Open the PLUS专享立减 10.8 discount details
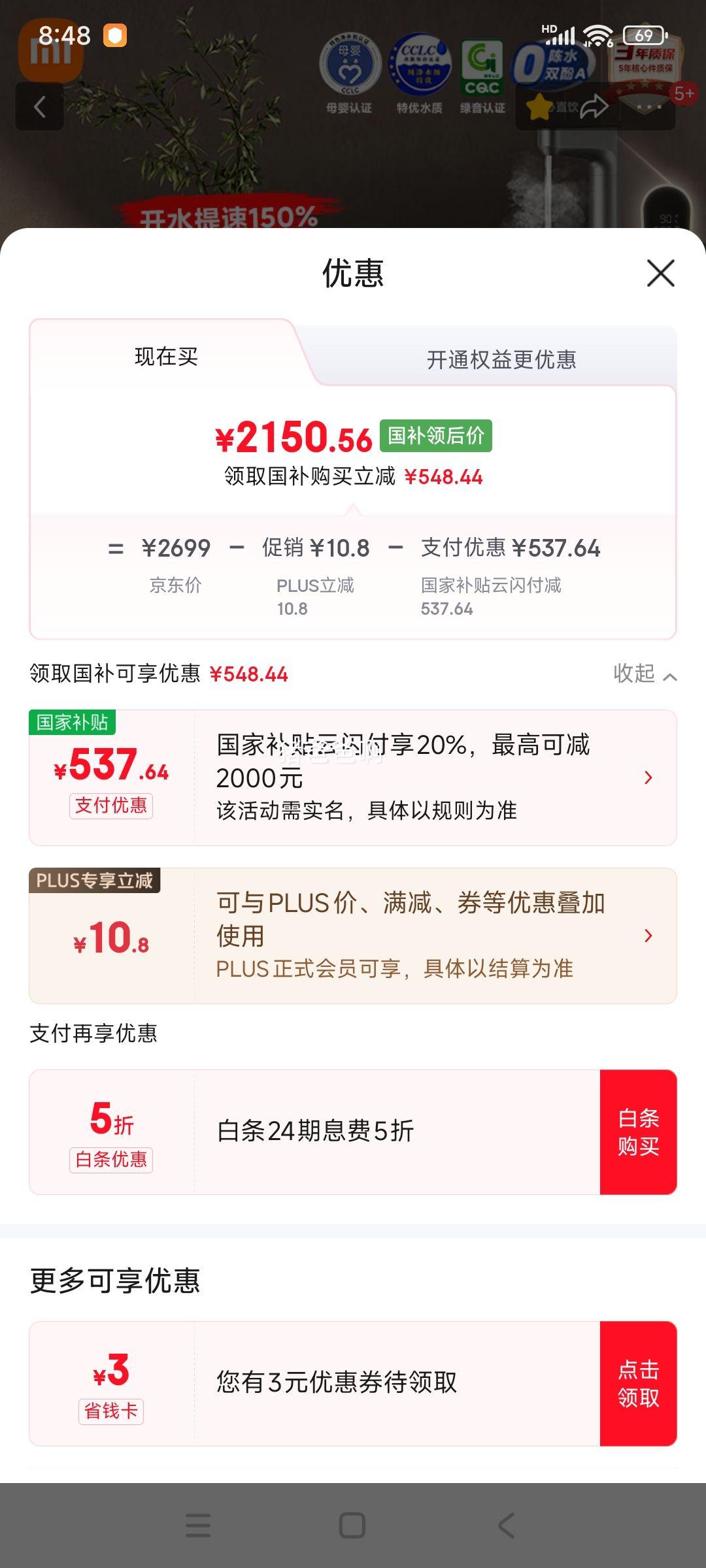 [x=648, y=936]
